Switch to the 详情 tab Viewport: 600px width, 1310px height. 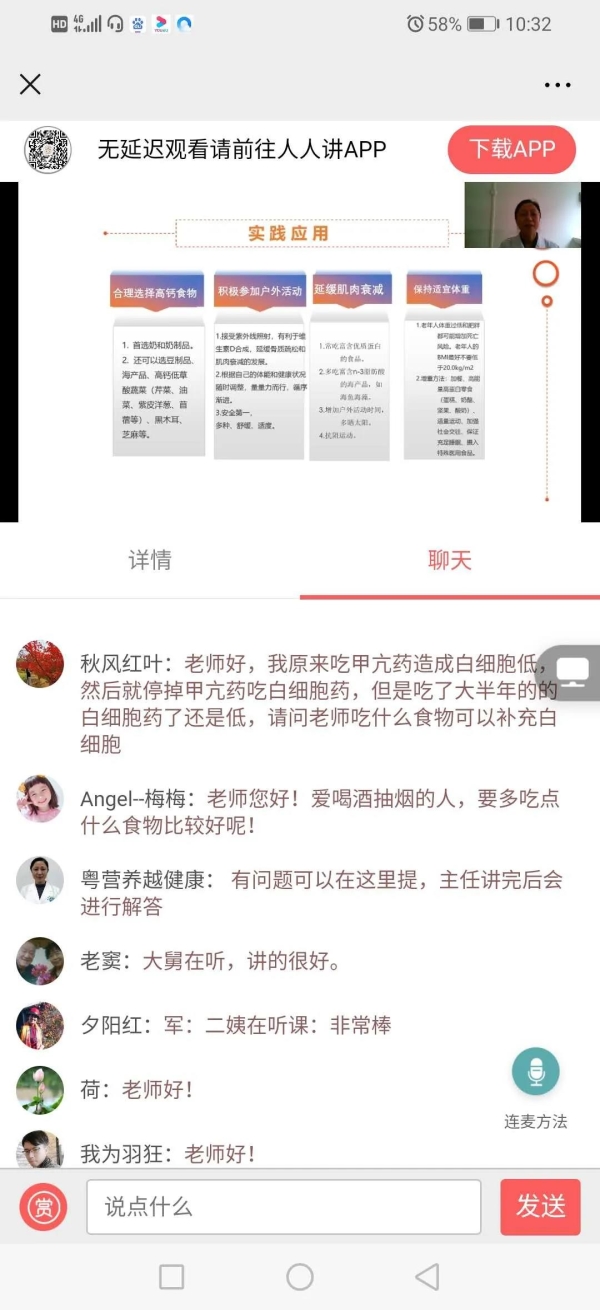pyautogui.click(x=150, y=560)
